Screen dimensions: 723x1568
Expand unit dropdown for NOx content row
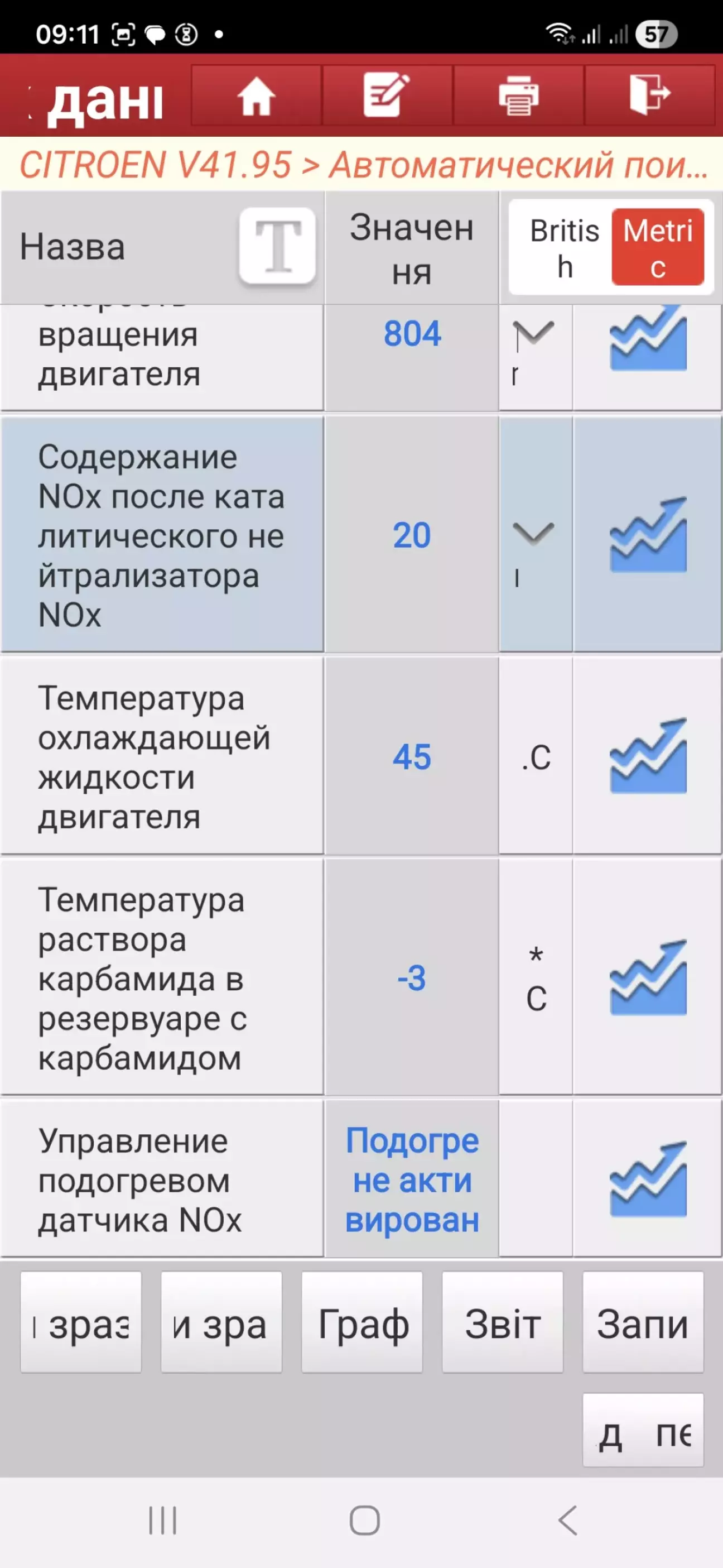534,534
